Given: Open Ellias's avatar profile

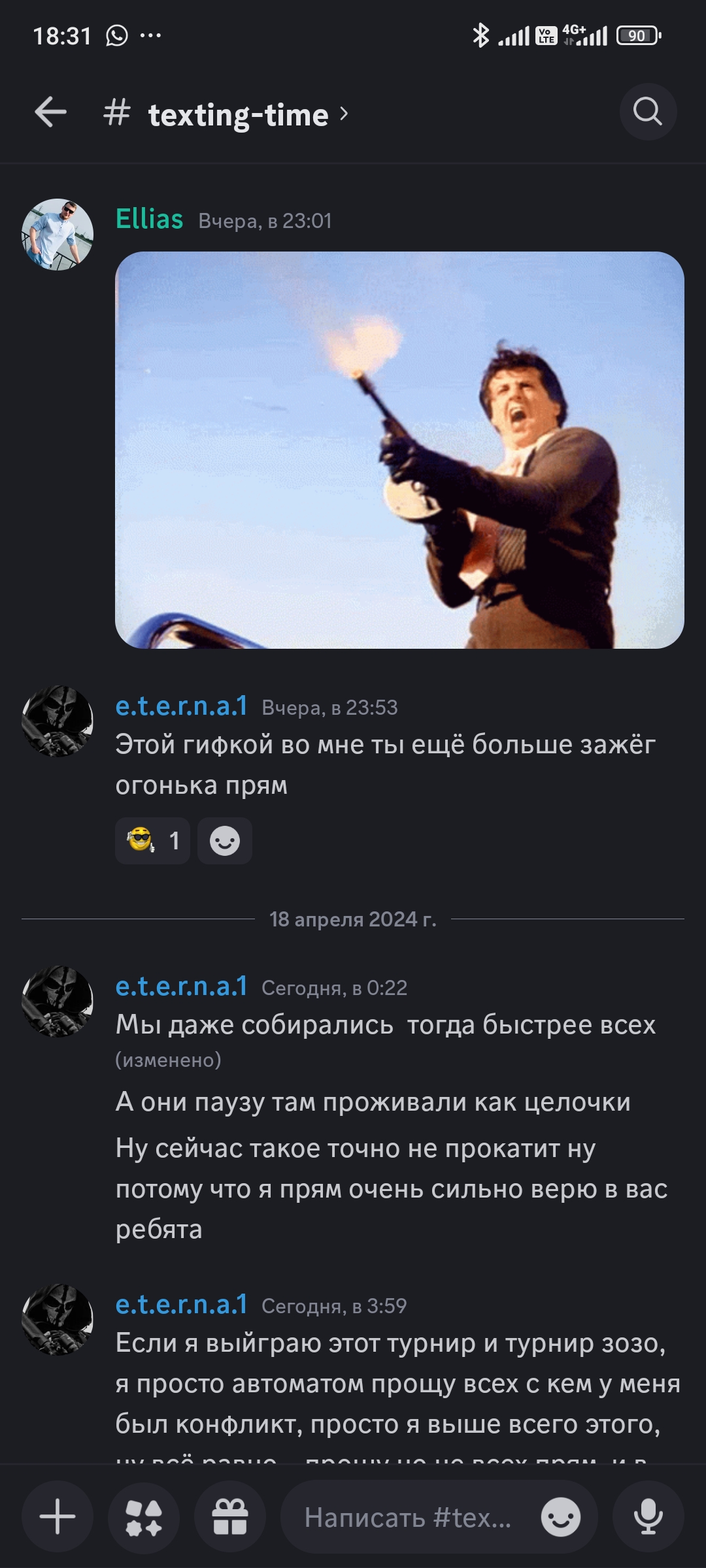Looking at the screenshot, I should pyautogui.click(x=58, y=235).
